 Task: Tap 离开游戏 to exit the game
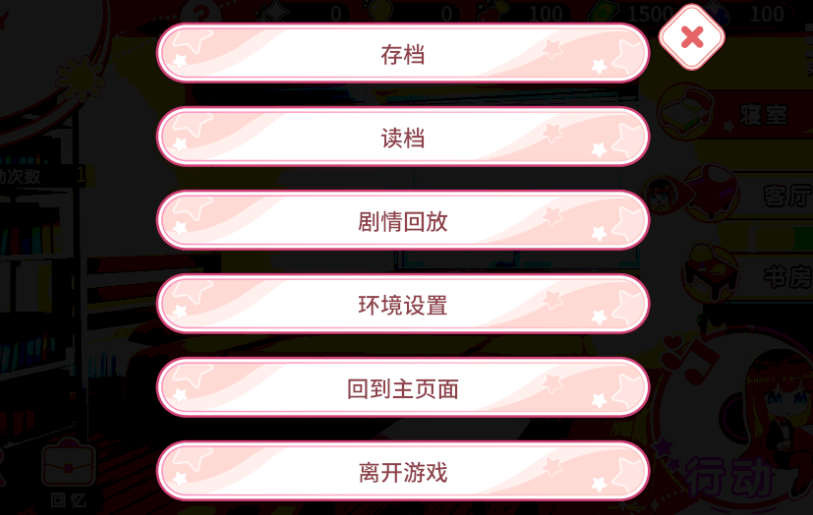pos(403,472)
